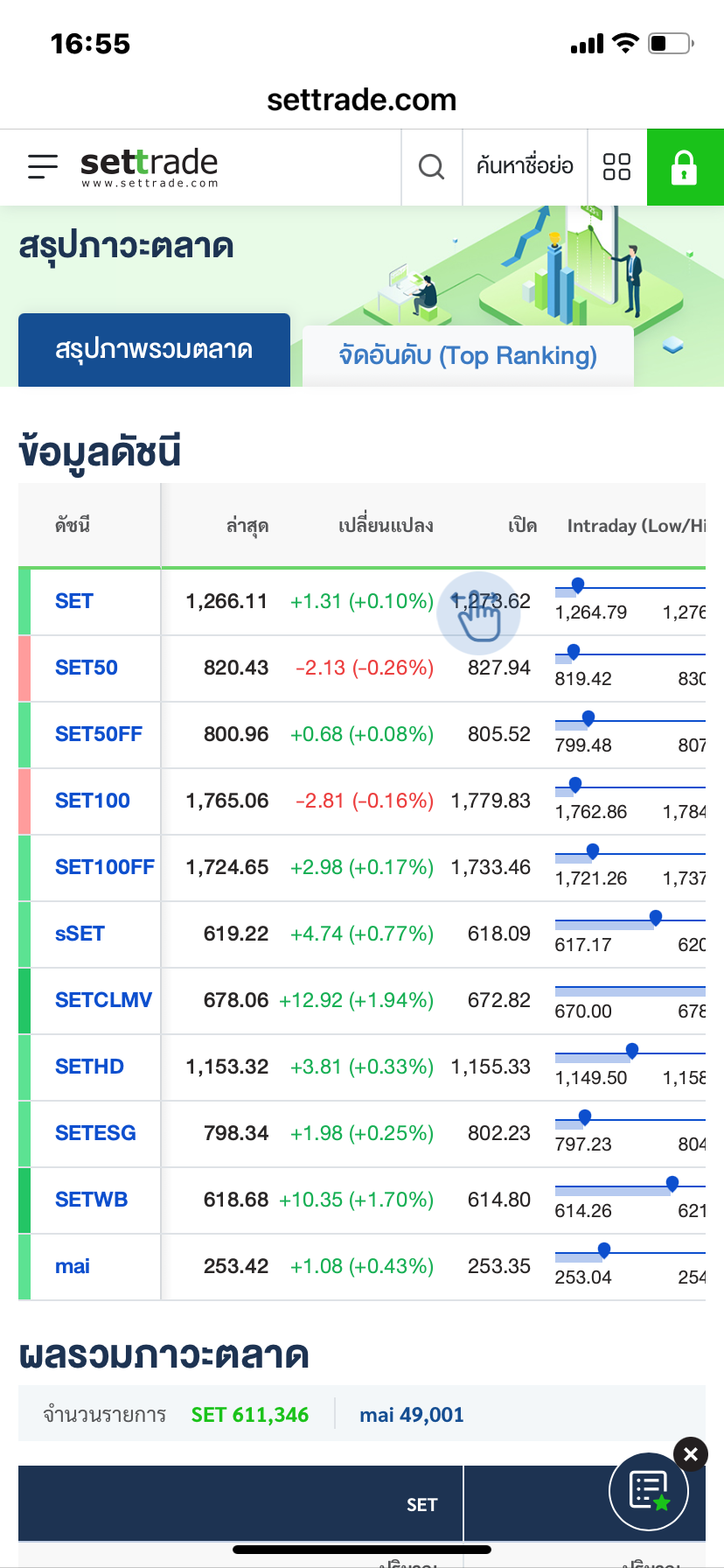The image size is (724, 1568).
Task: Open the hamburger menu
Action: point(43,166)
